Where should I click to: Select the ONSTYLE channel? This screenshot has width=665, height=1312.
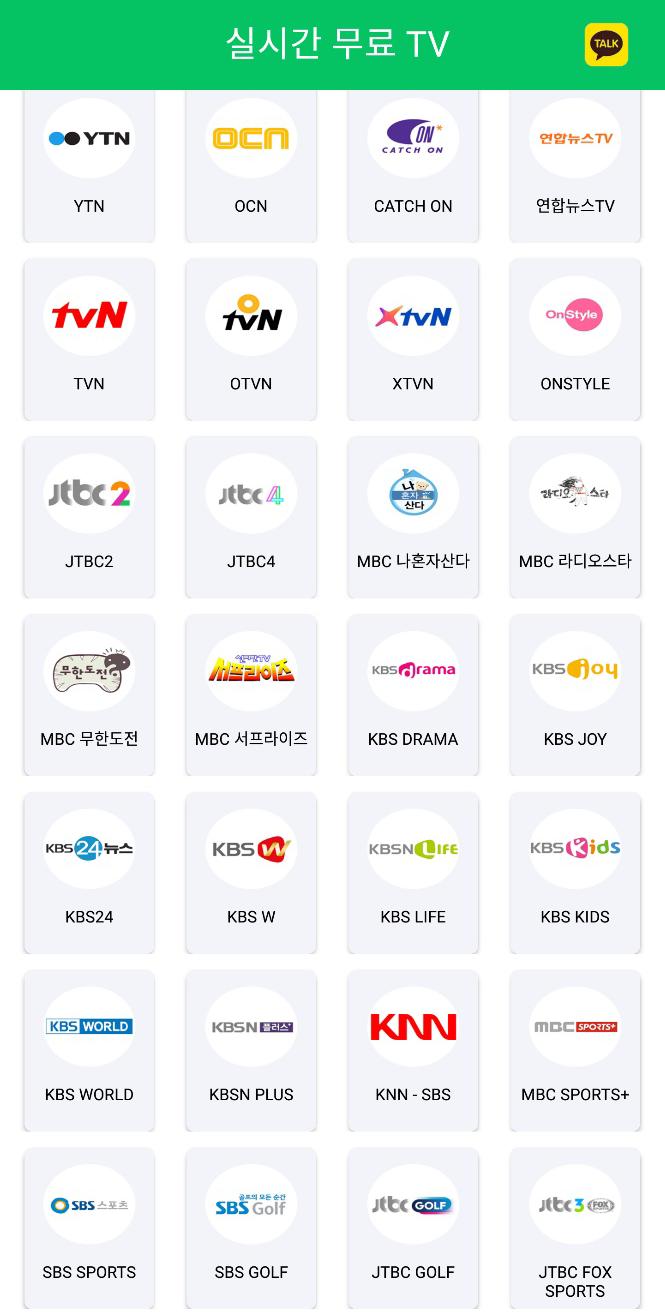click(x=575, y=340)
